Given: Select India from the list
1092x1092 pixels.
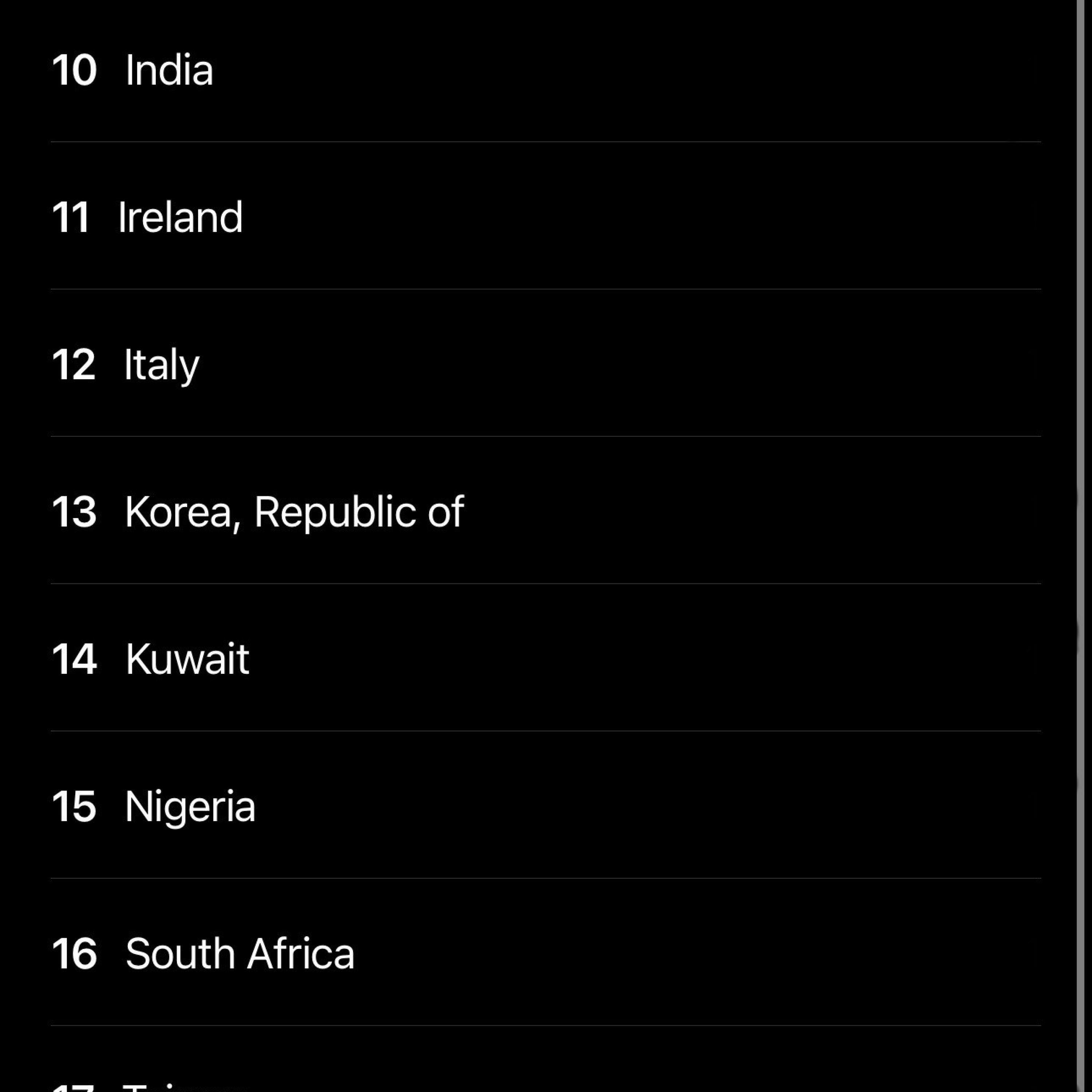Looking at the screenshot, I should (169, 71).
